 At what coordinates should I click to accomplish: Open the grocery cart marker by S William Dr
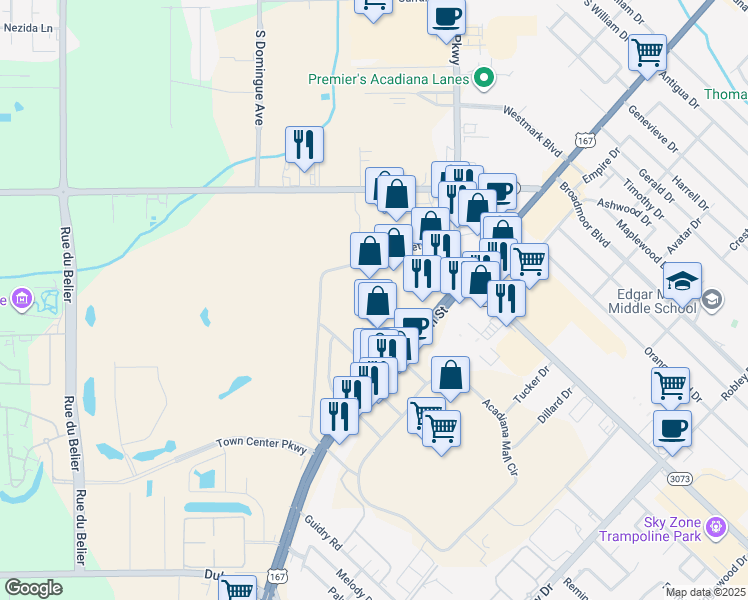(x=647, y=50)
